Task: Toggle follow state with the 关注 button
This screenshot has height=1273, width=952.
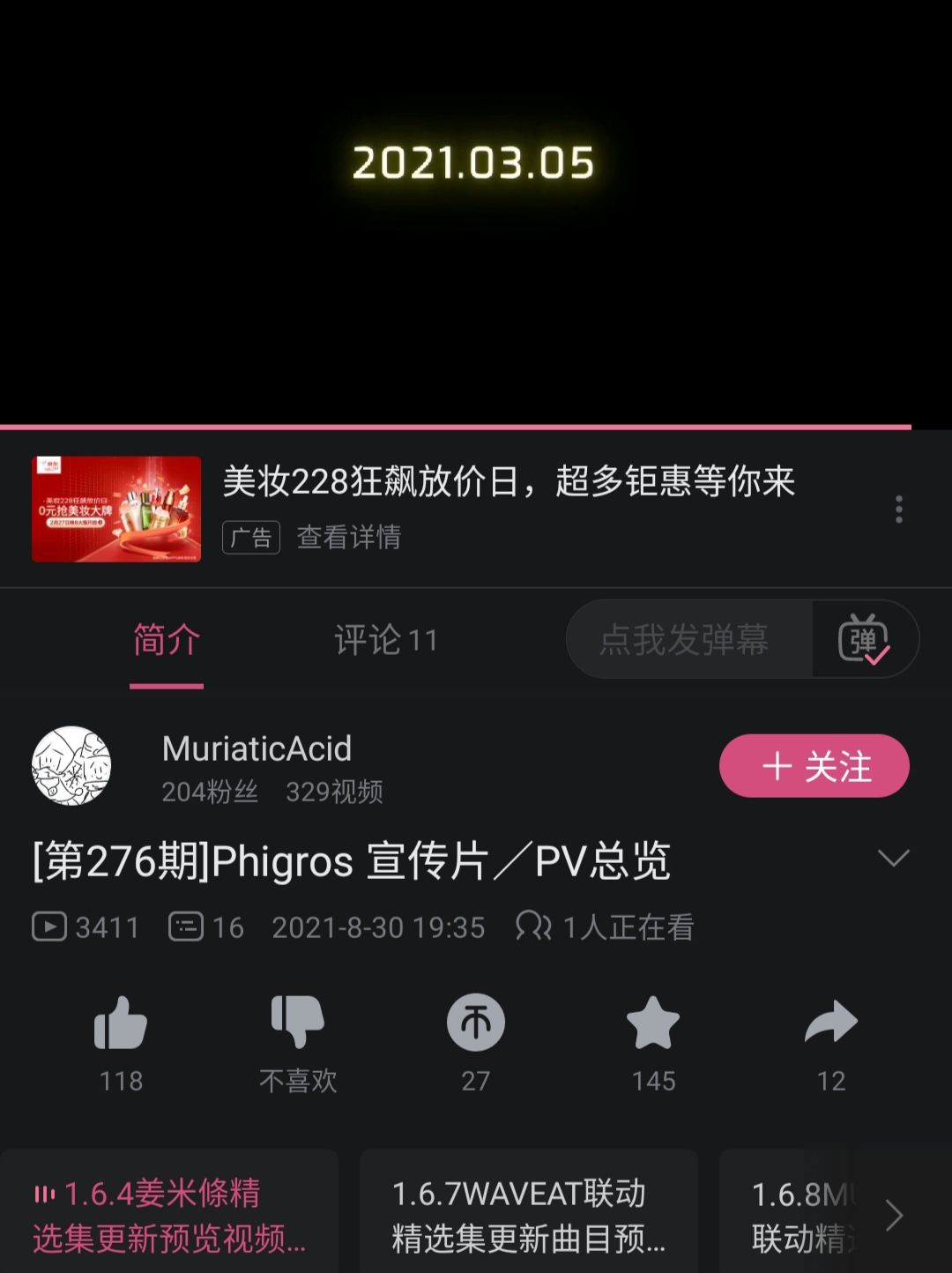Action: (x=814, y=766)
